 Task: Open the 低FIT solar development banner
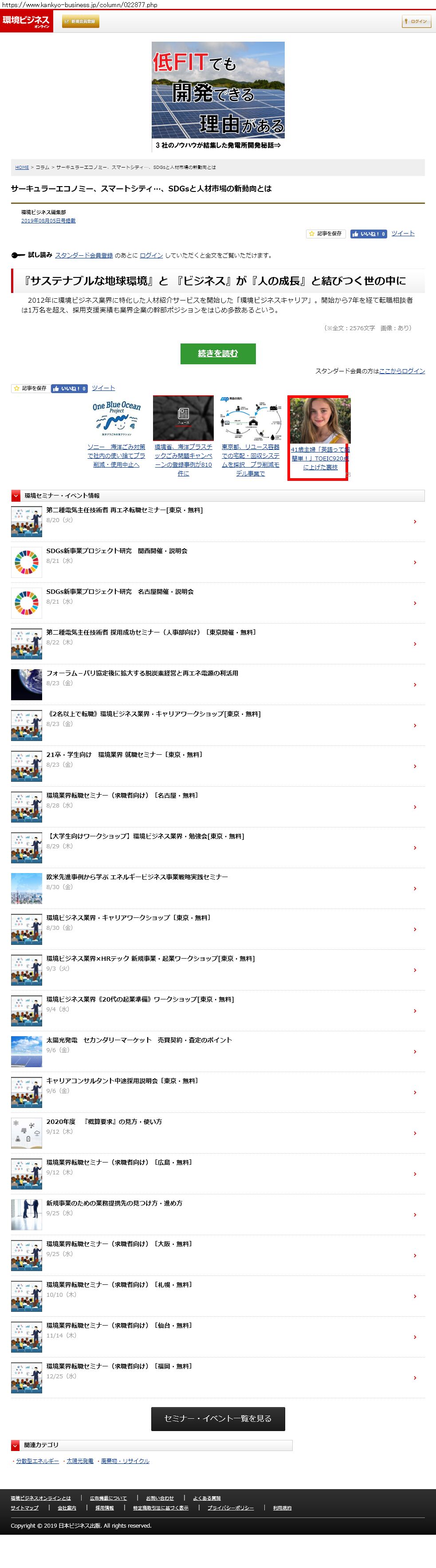point(218,96)
